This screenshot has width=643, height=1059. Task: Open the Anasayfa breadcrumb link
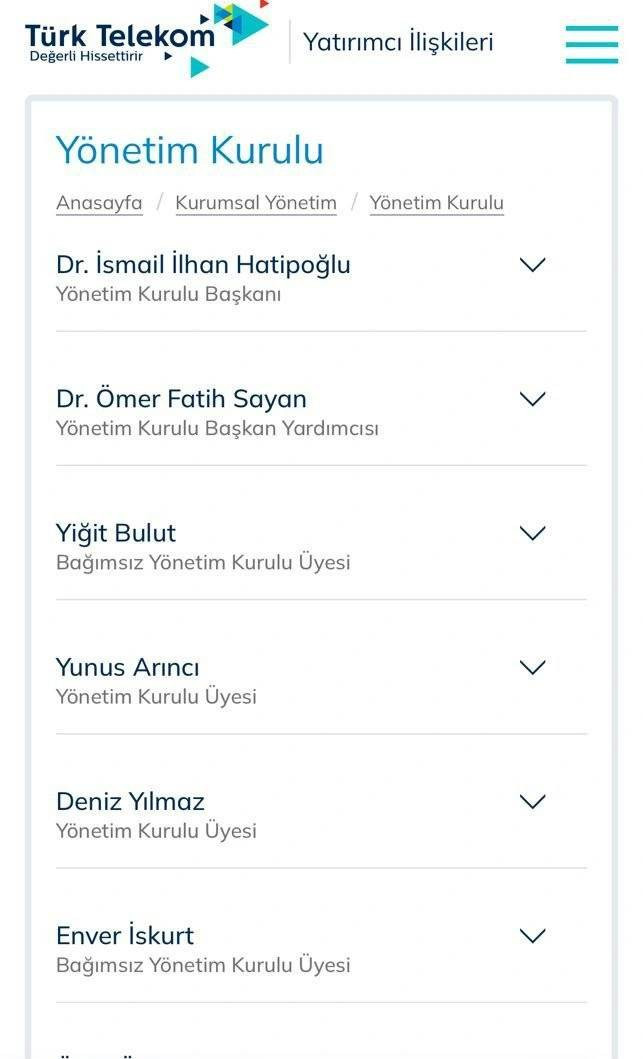pyautogui.click(x=99, y=203)
